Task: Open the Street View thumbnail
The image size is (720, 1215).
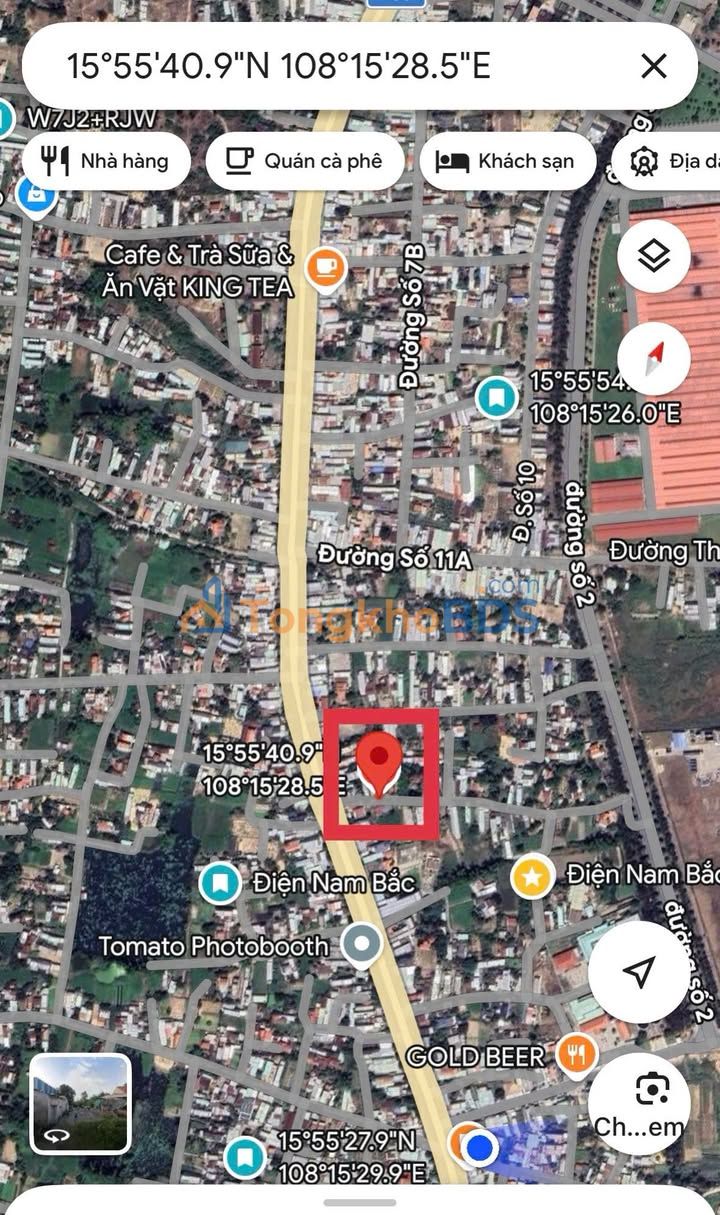Action: 80,1103
